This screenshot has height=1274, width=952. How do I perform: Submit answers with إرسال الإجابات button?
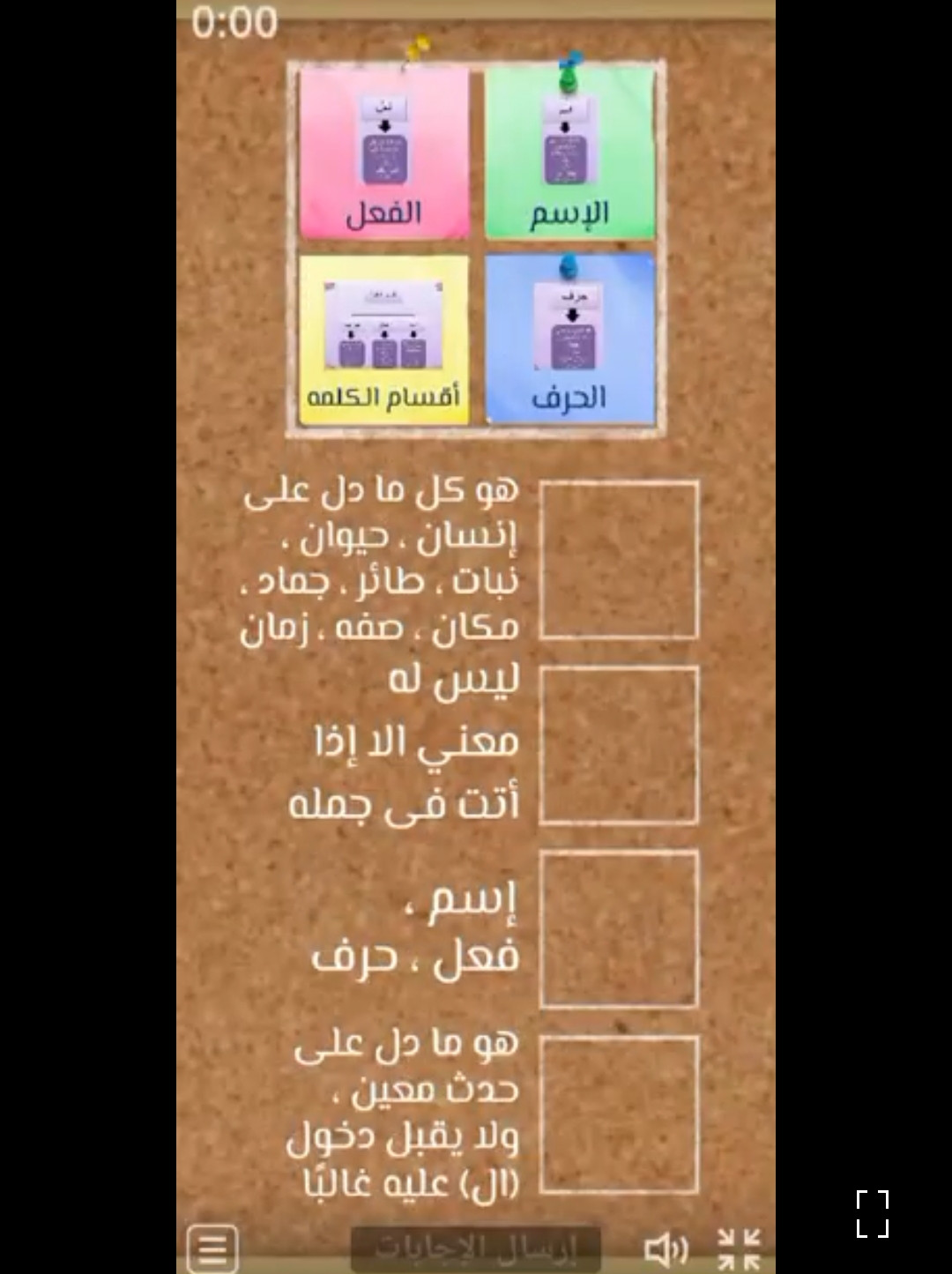pyautogui.click(x=476, y=1248)
